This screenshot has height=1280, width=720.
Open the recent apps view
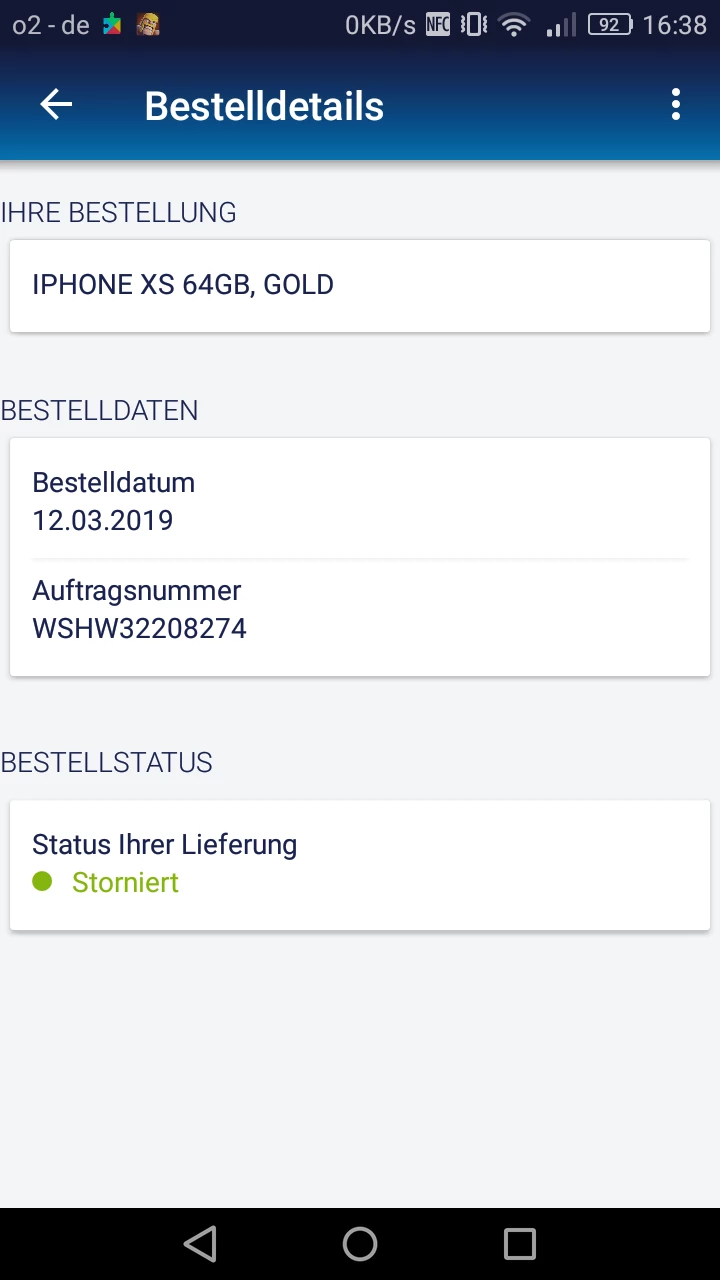[520, 1244]
